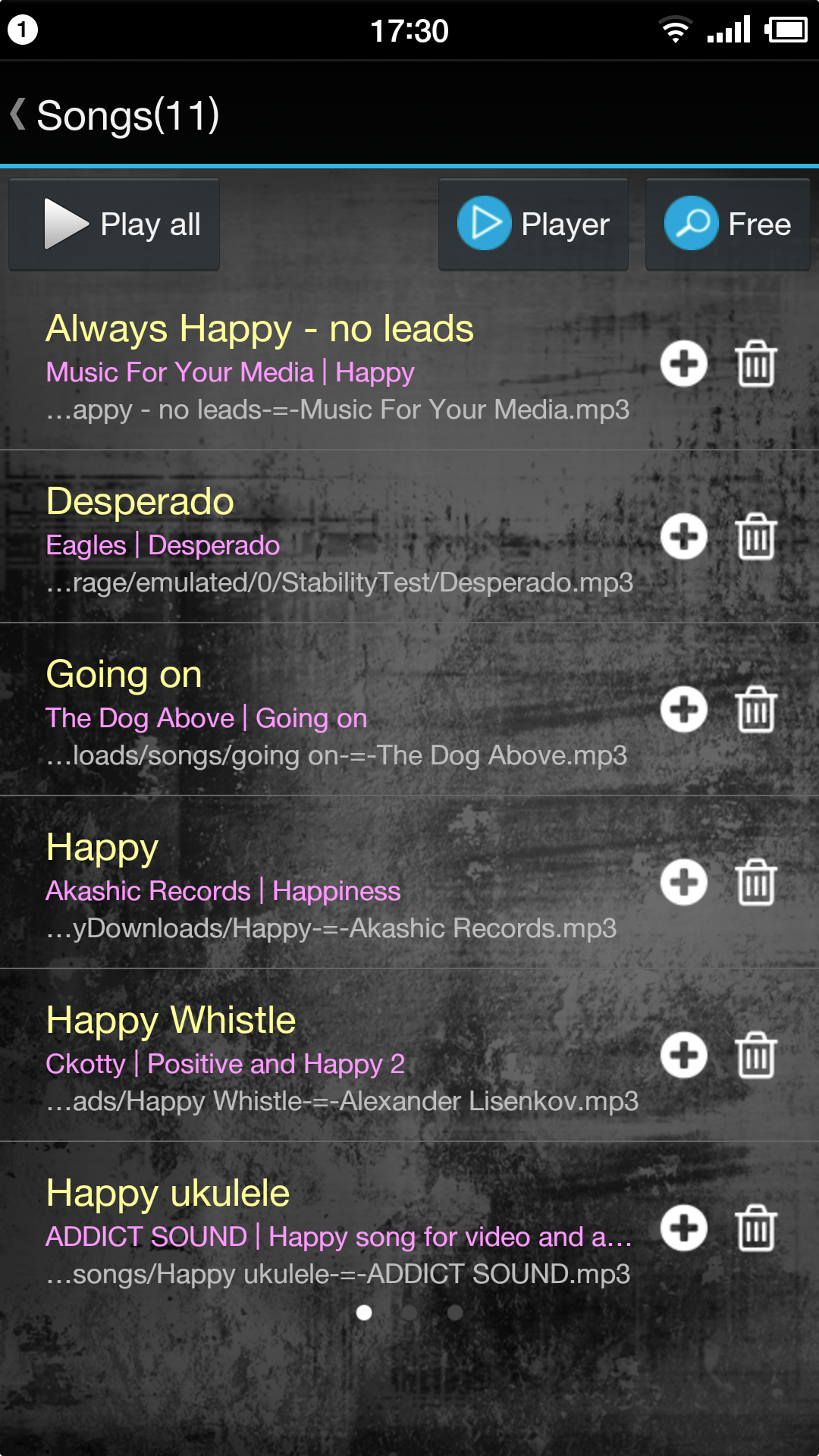This screenshot has width=819, height=1456.
Task: Add Happy Whistle using its plus icon
Action: point(683,1056)
